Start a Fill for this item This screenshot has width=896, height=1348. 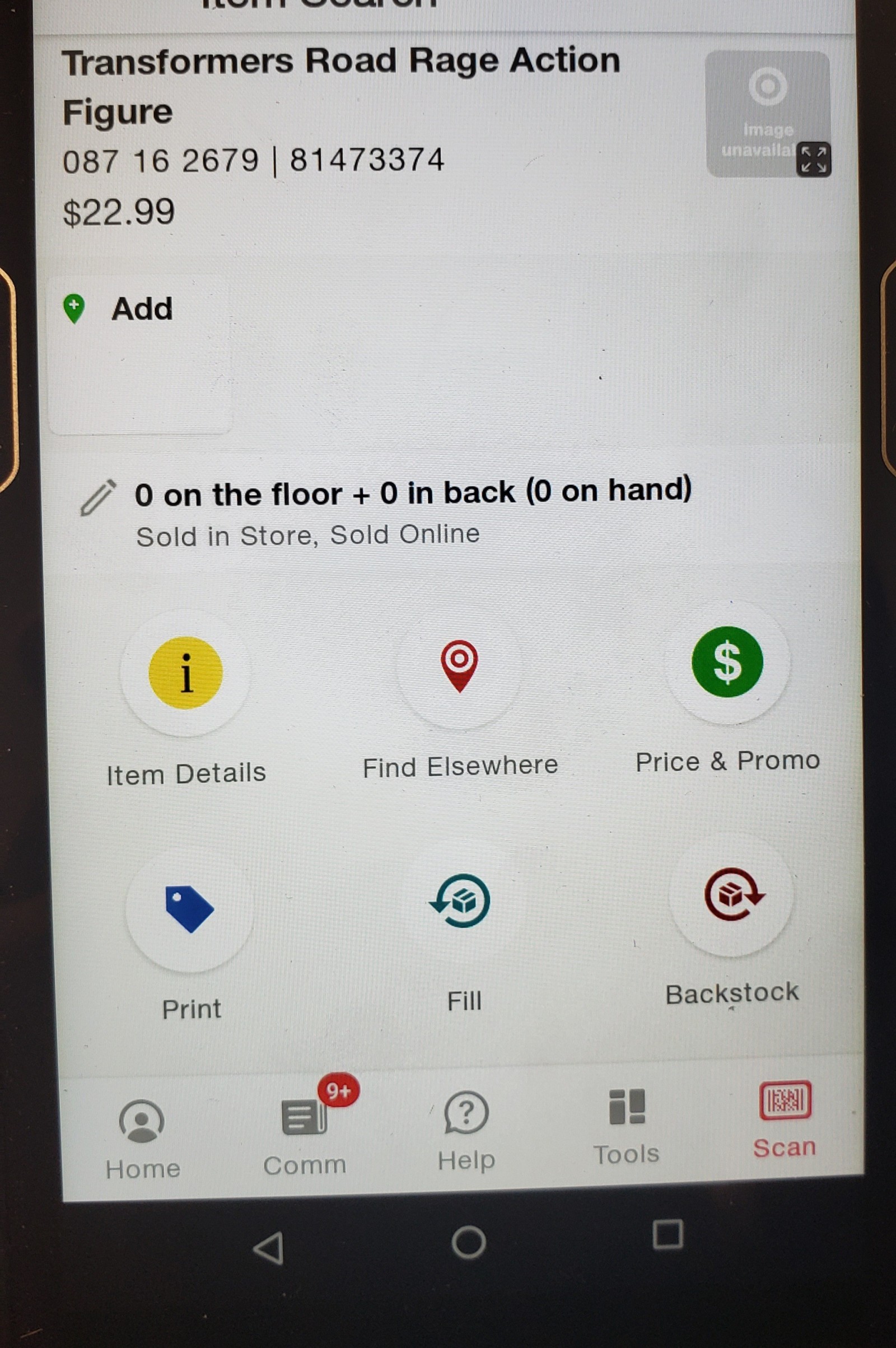coord(460,902)
